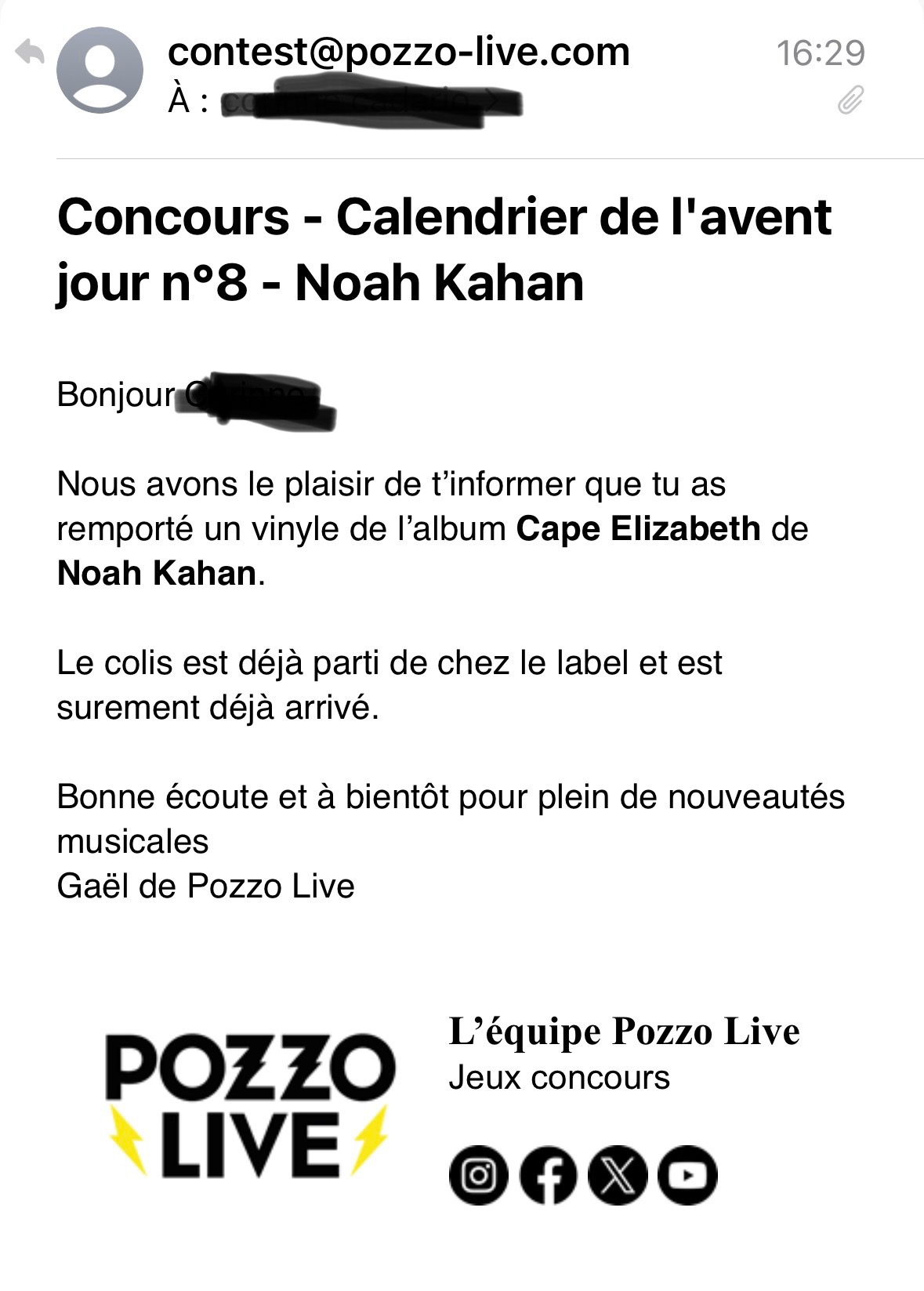Screen dimensions: 924x1291
Task: Open the sender's contact avatar
Action: (x=100, y=70)
